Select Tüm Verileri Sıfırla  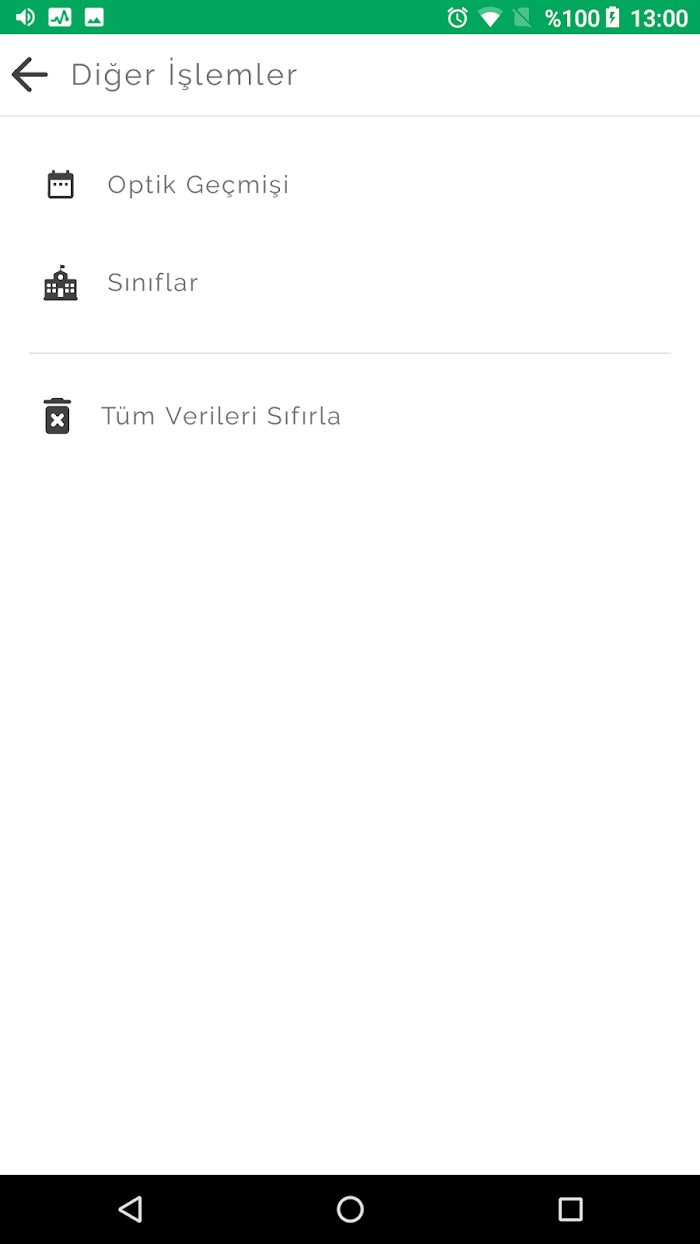pyautogui.click(x=350, y=416)
